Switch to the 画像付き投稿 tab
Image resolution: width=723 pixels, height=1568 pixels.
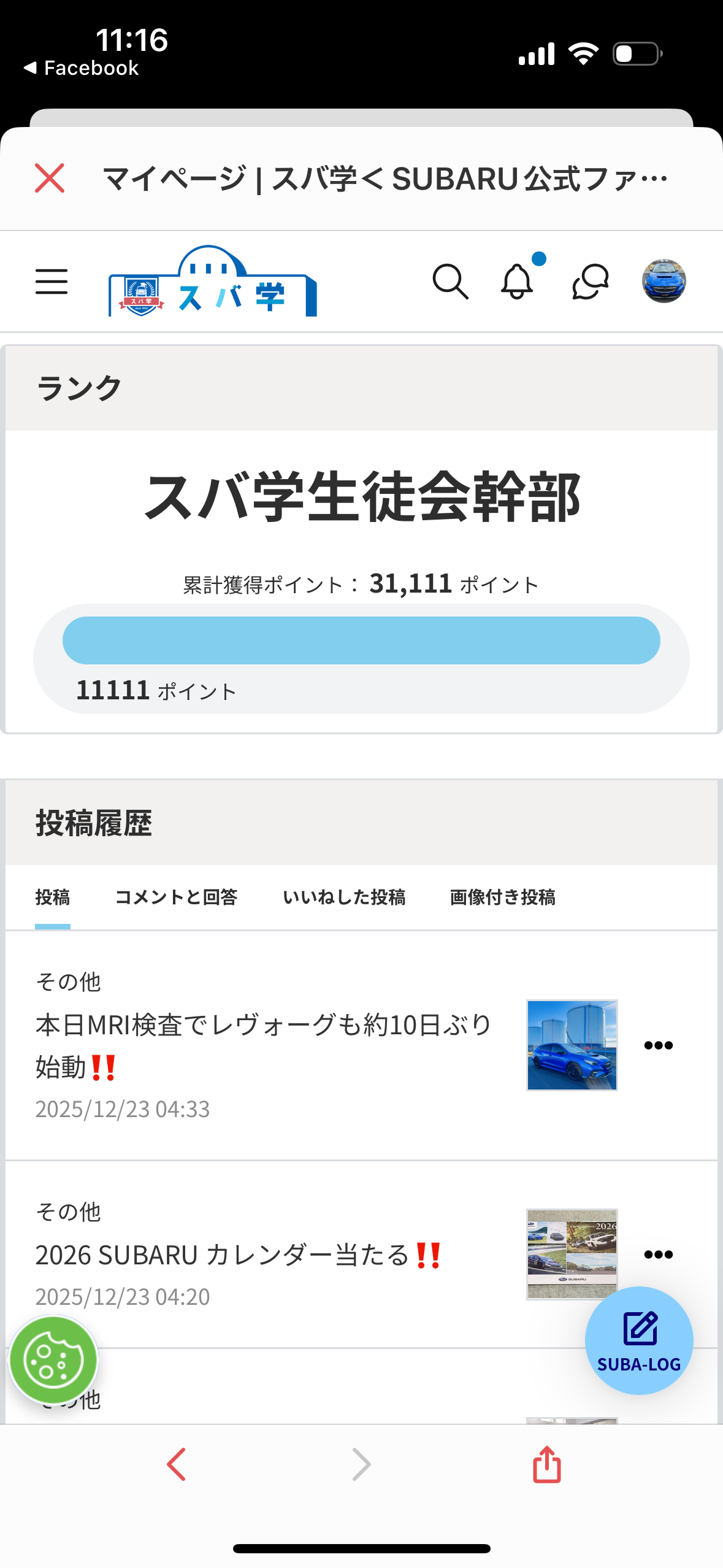point(503,897)
